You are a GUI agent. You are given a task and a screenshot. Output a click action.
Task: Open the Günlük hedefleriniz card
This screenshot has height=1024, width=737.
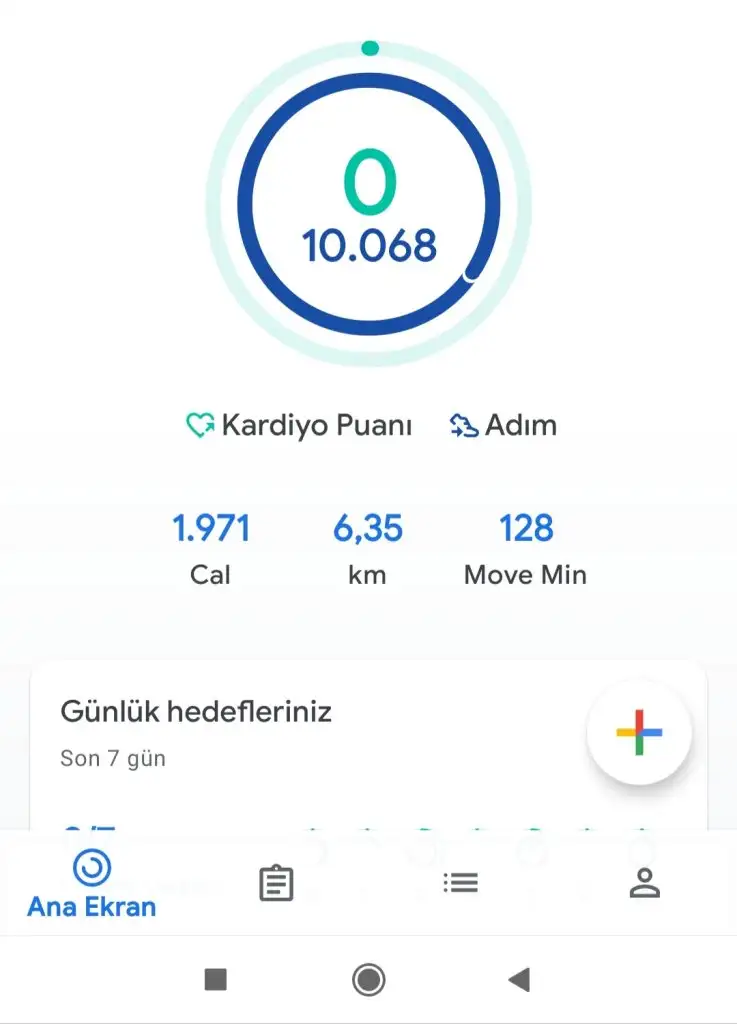point(300,730)
